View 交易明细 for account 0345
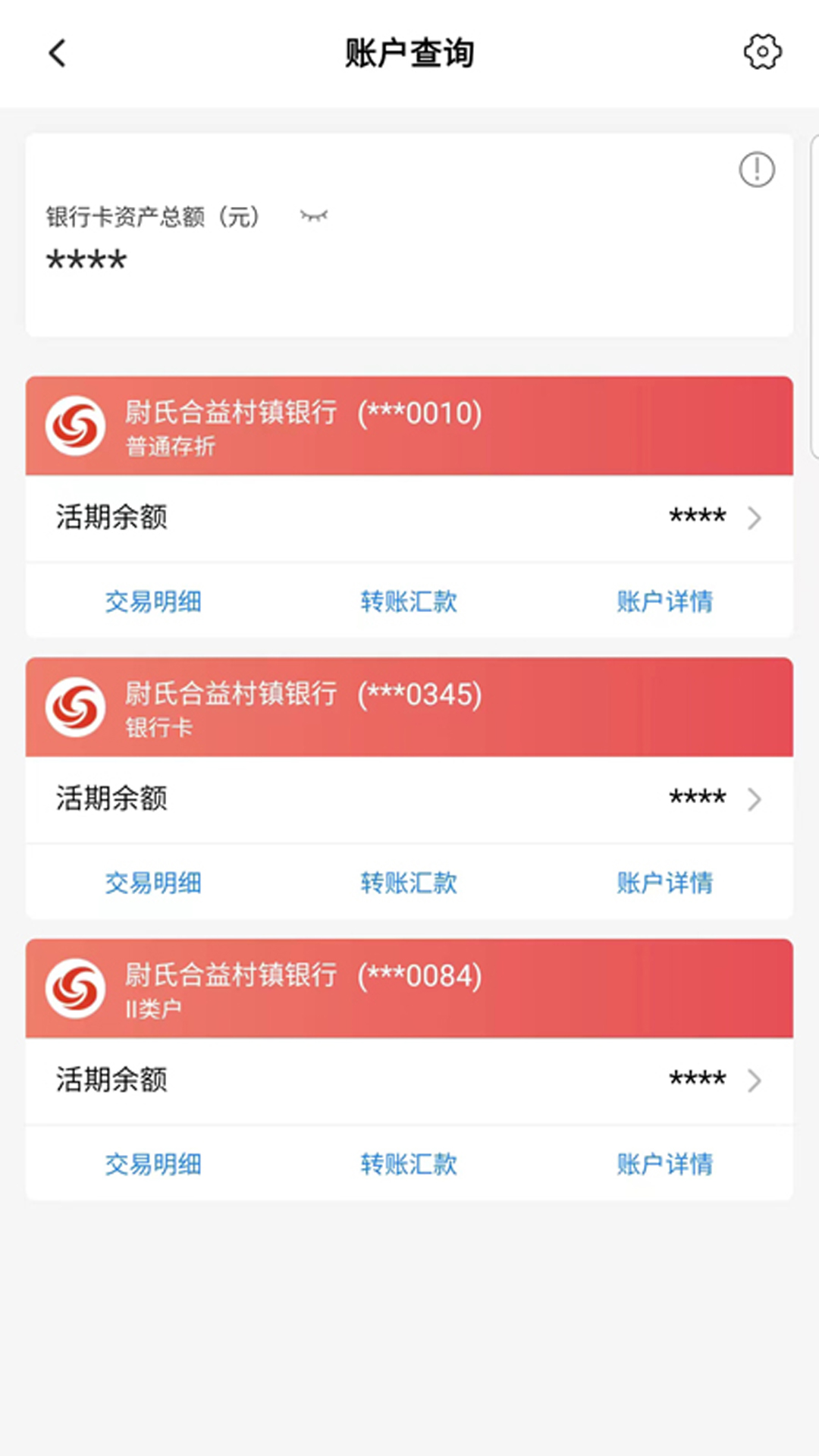 click(153, 883)
